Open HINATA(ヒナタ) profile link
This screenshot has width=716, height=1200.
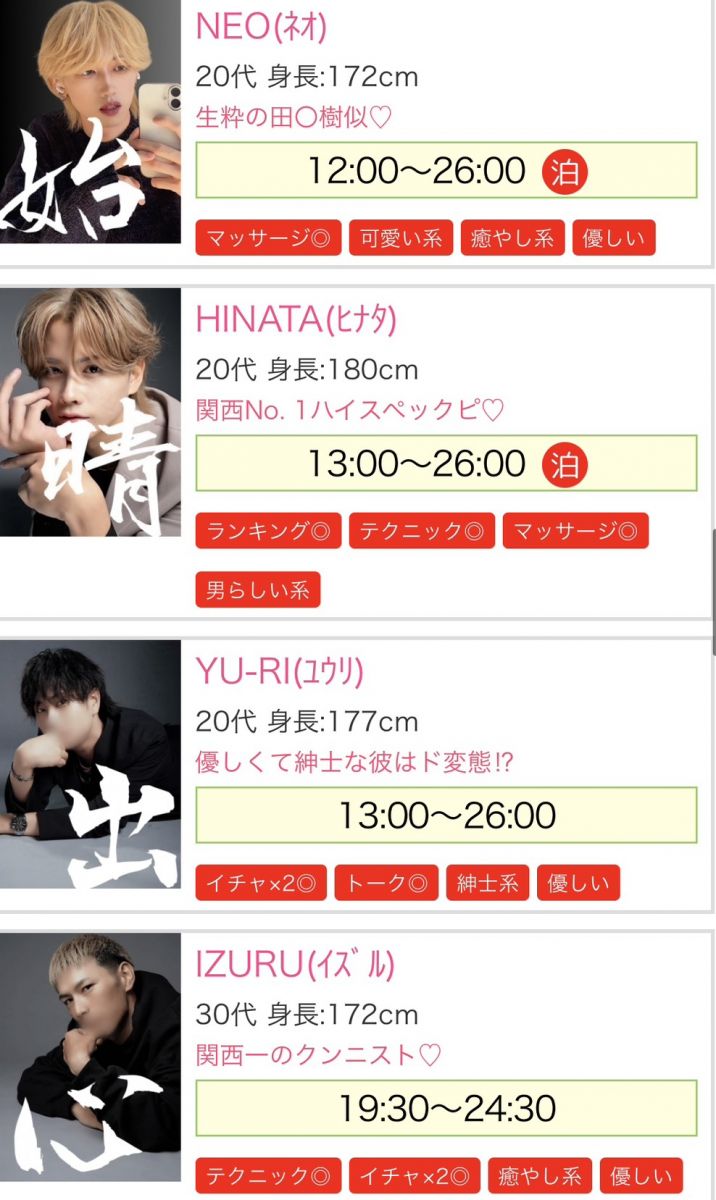tap(296, 319)
